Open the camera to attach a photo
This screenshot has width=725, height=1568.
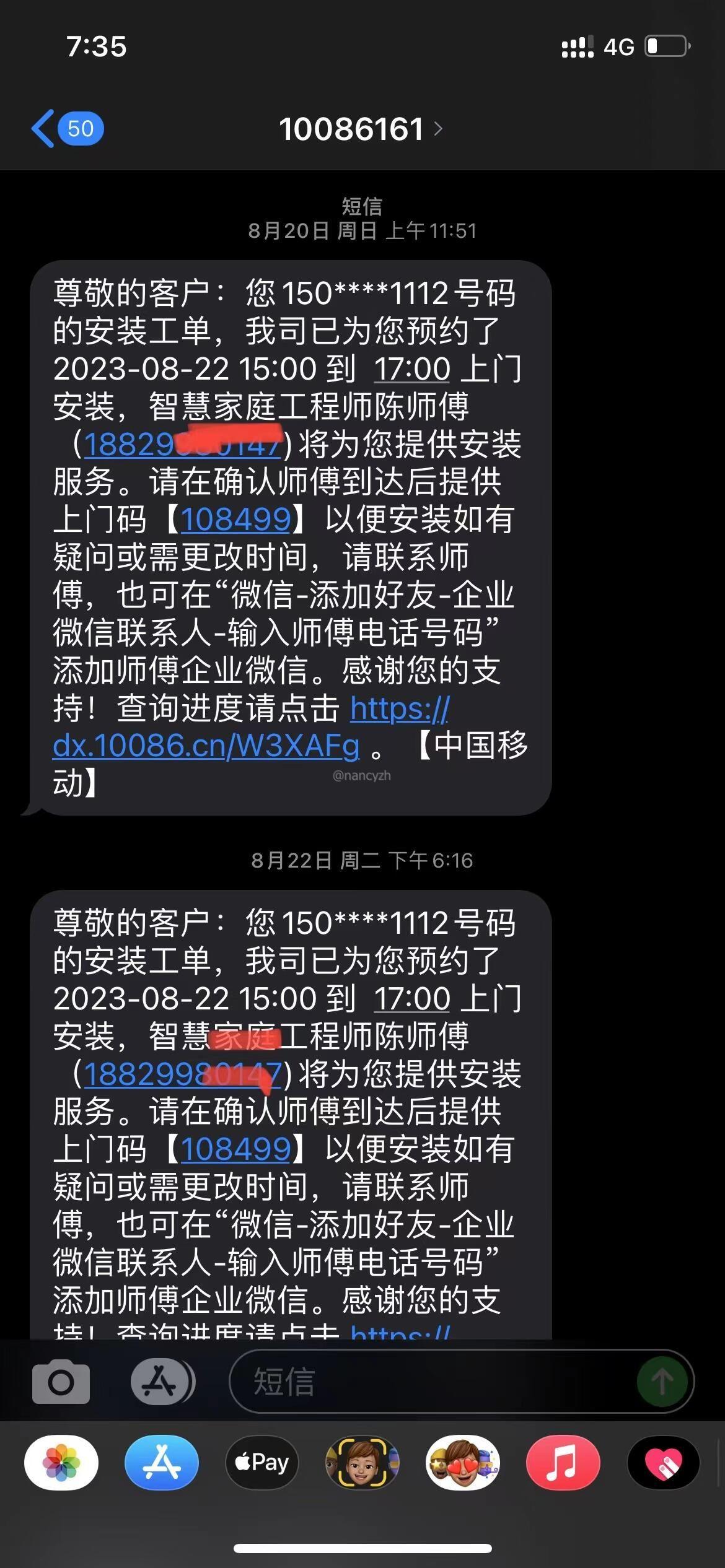point(61,1382)
